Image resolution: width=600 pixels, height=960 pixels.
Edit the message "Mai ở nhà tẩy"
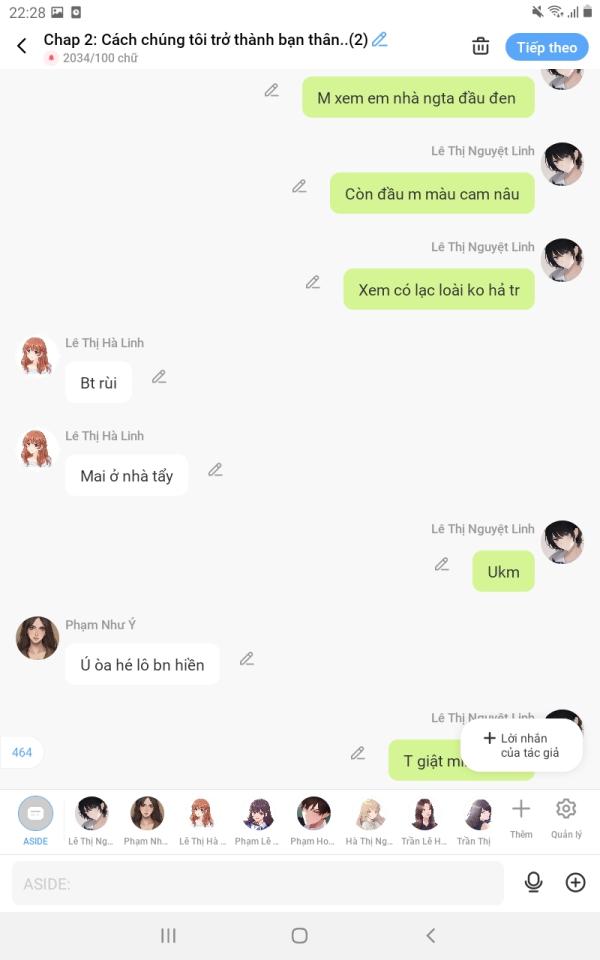pyautogui.click(x=215, y=469)
